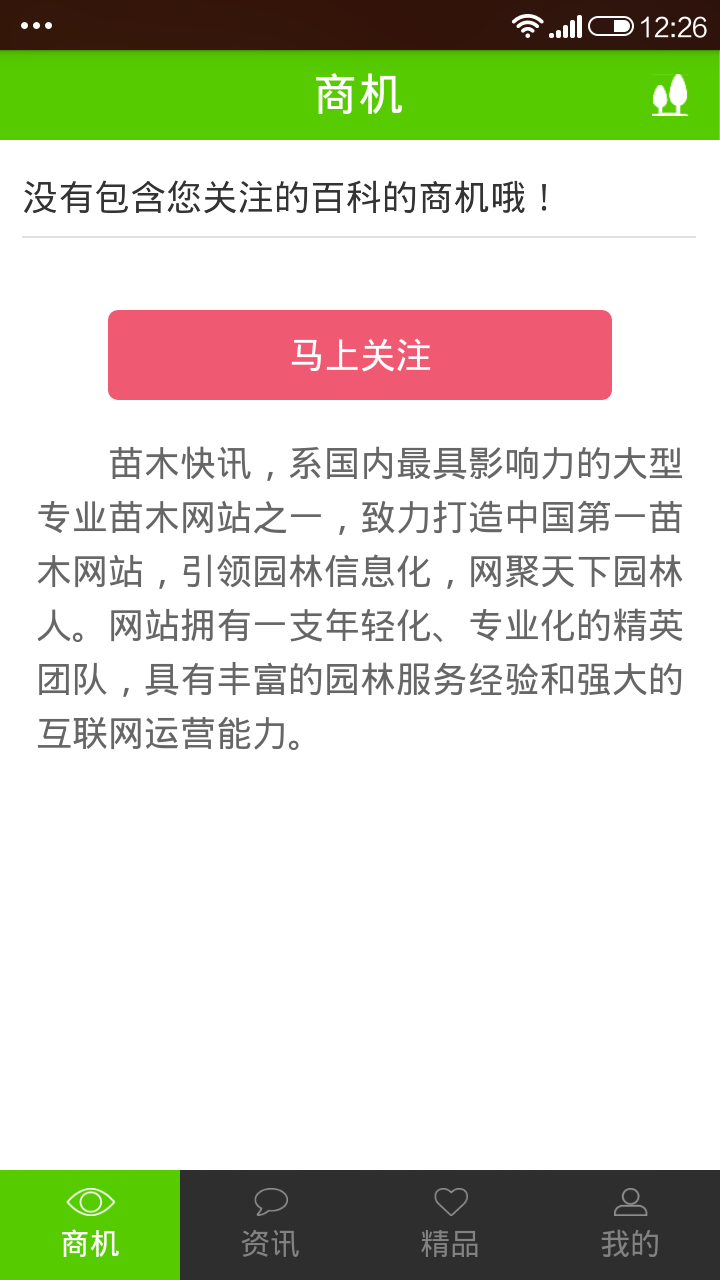
Task: Select the highlighted 商机 tab
Action: 90,1225
